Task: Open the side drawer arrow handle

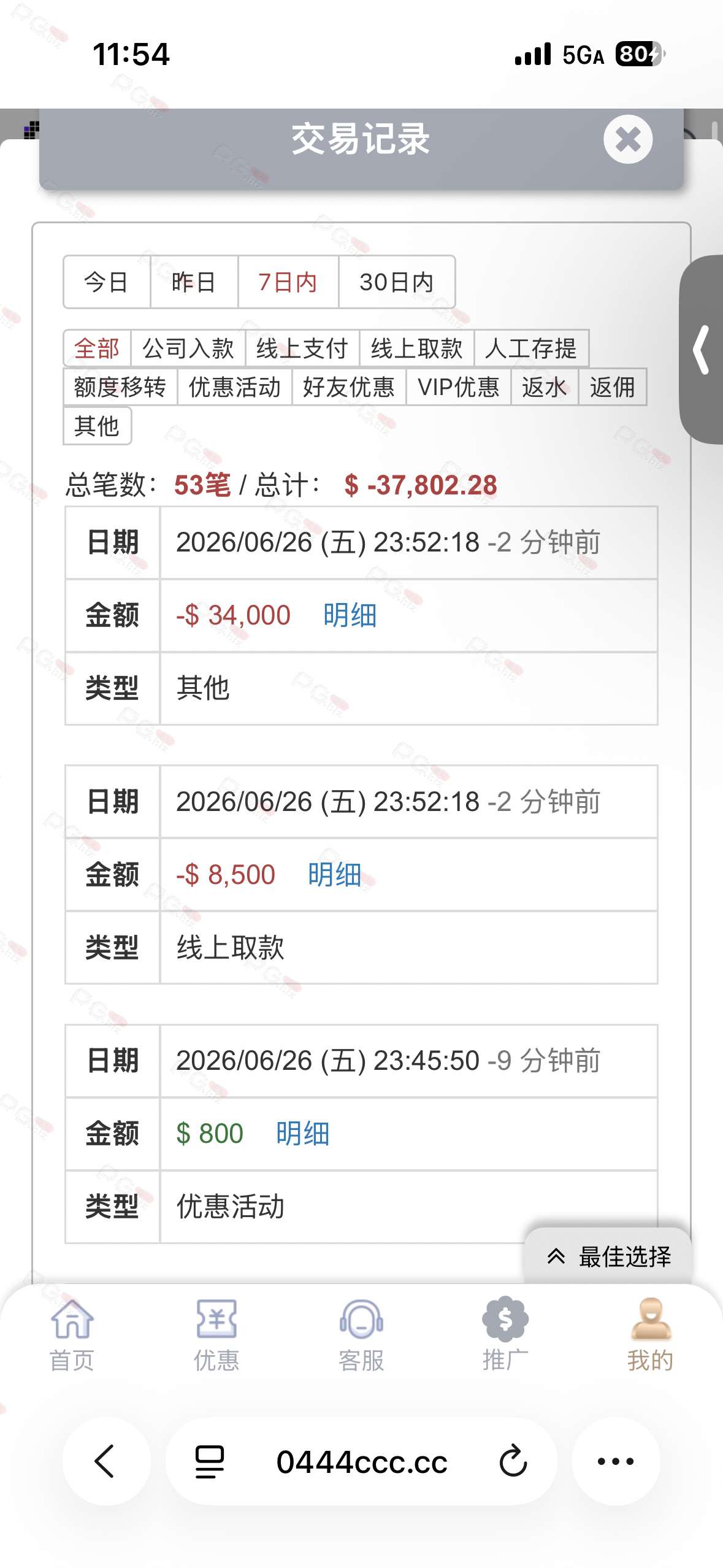Action: (x=702, y=350)
